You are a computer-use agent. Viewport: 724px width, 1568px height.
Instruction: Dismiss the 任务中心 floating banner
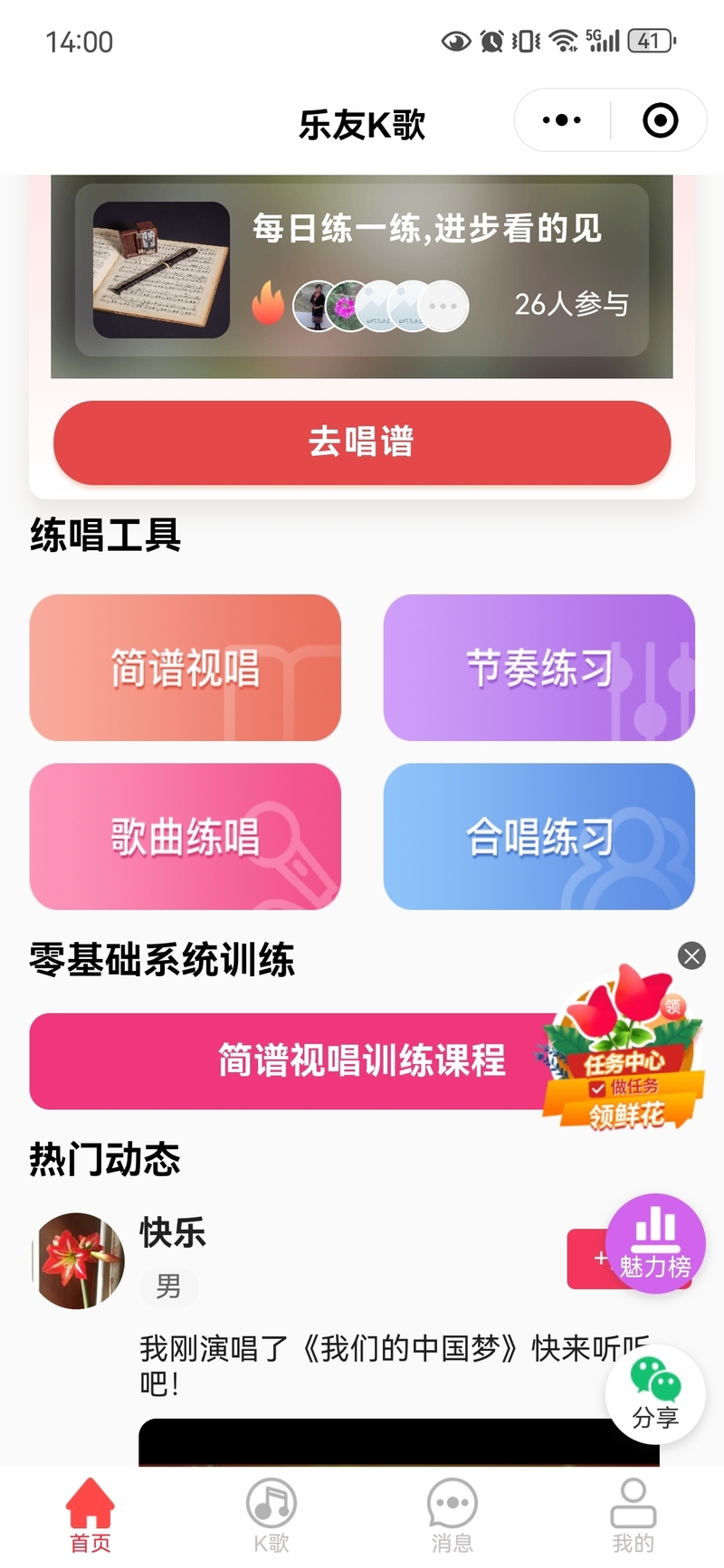692,955
